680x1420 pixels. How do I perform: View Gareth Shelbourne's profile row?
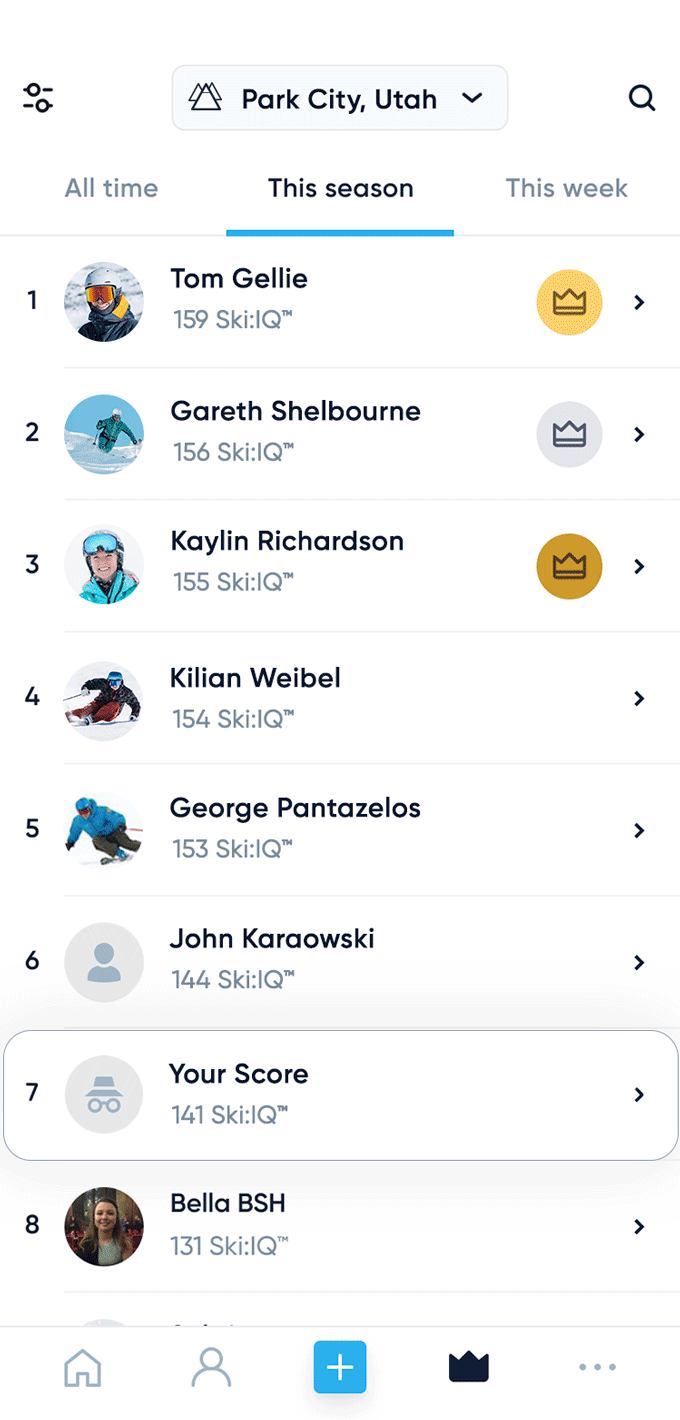(x=340, y=434)
